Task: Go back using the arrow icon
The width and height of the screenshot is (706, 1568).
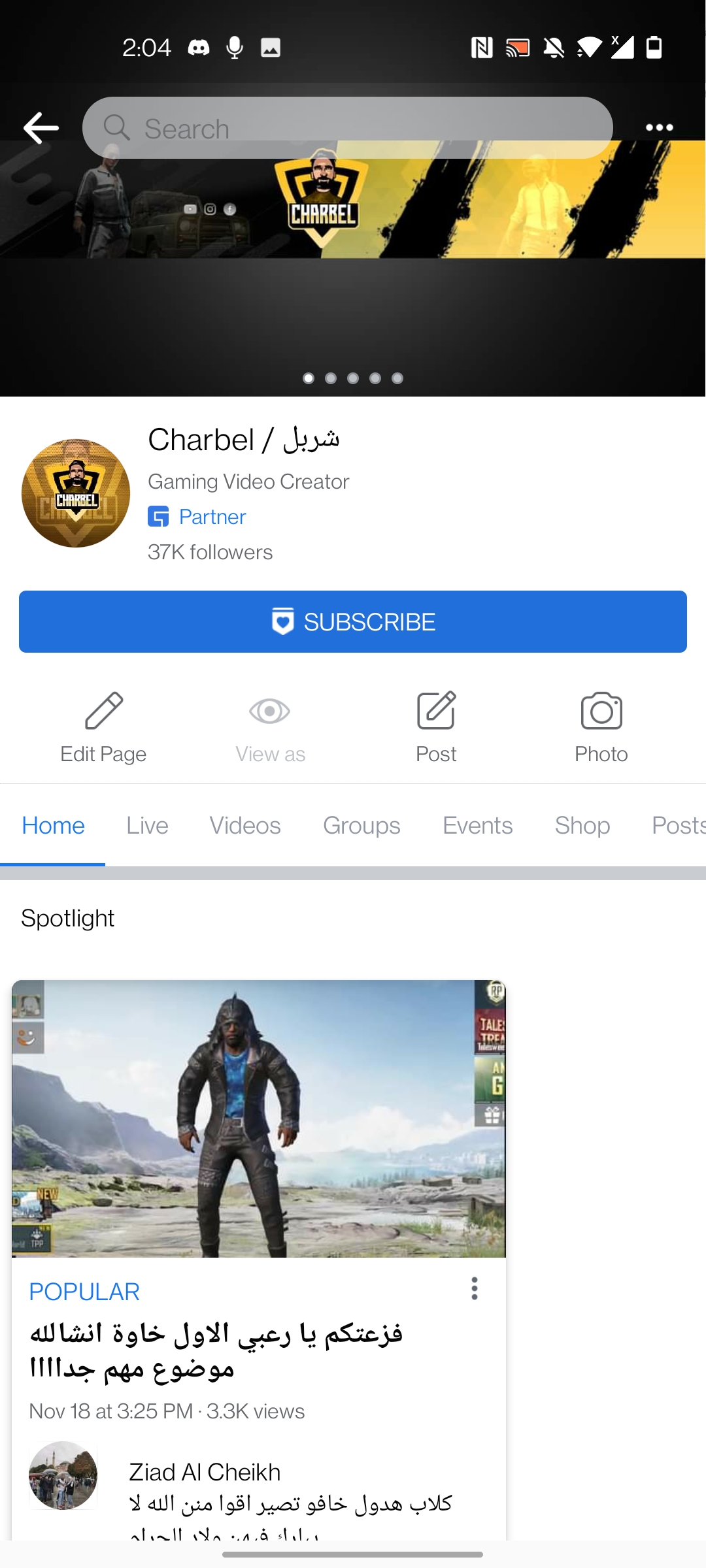Action: 41,127
